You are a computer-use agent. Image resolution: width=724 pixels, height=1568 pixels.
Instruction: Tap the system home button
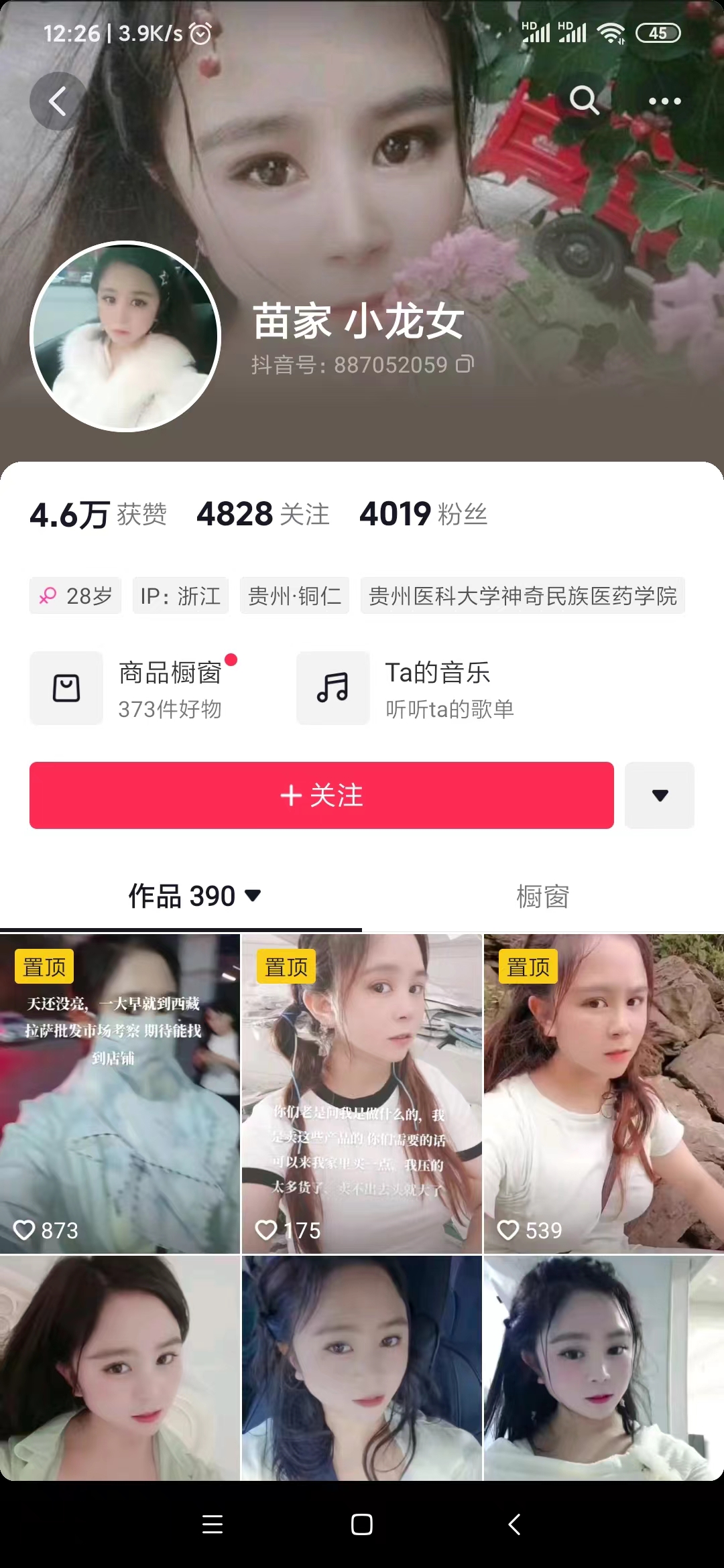click(362, 1524)
